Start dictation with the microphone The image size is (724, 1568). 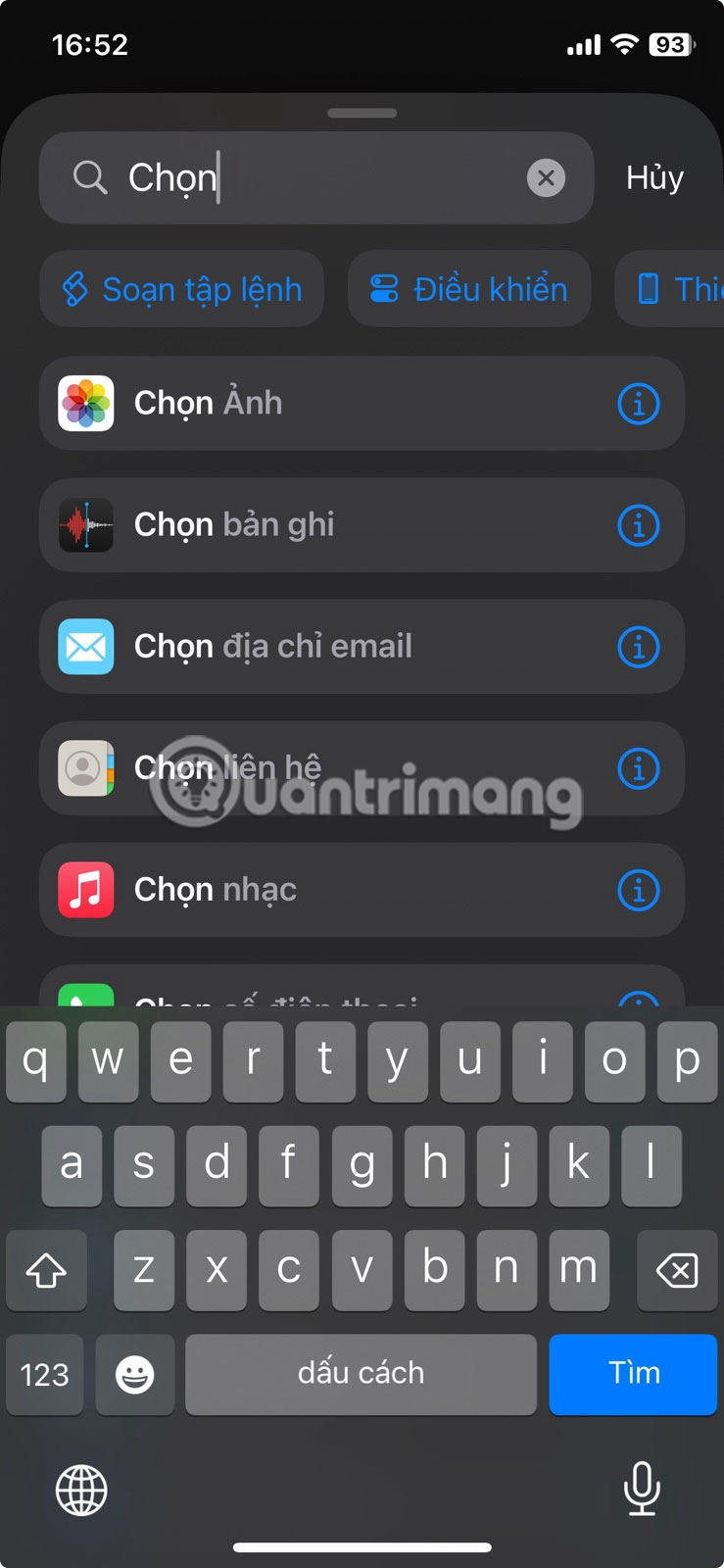pos(642,1488)
